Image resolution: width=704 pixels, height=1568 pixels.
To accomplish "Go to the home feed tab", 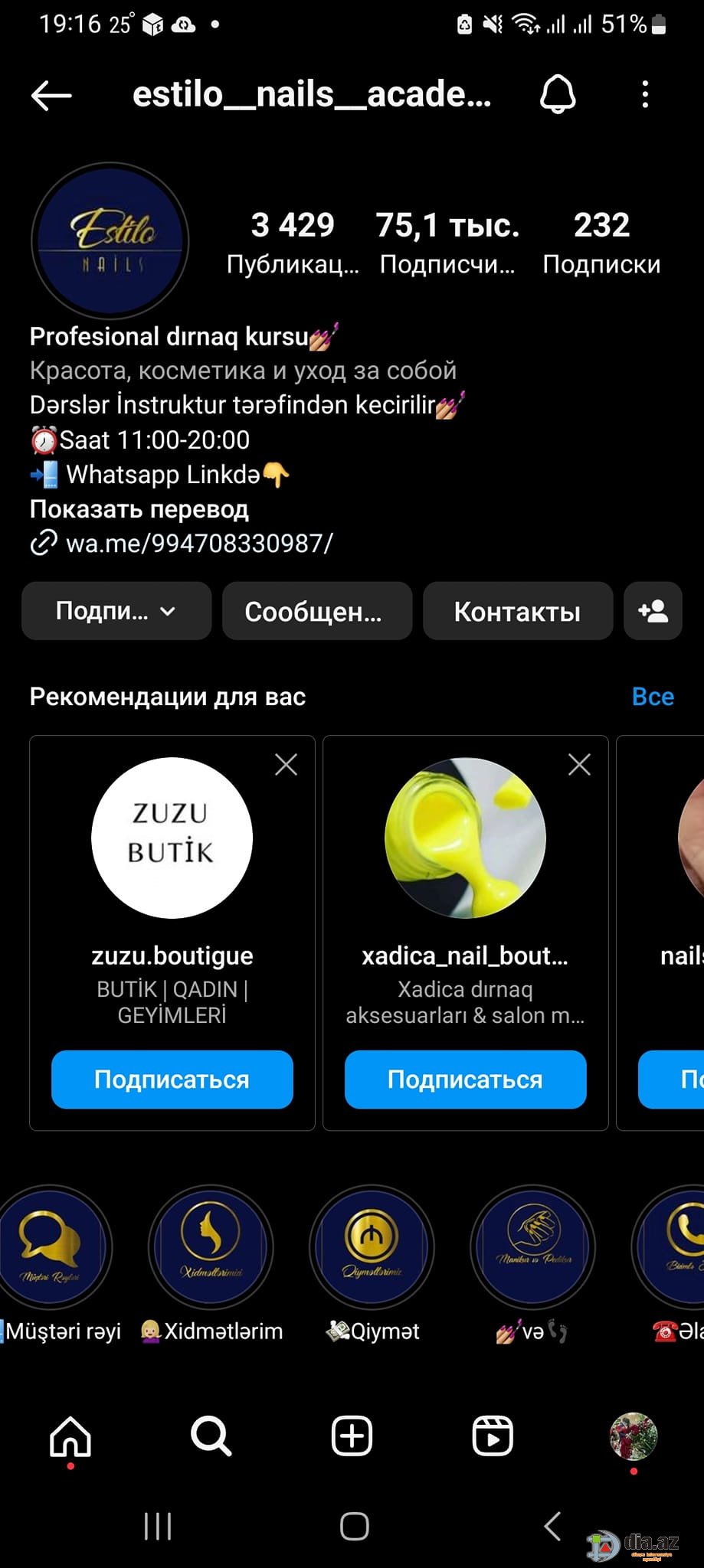I will coord(70,1436).
